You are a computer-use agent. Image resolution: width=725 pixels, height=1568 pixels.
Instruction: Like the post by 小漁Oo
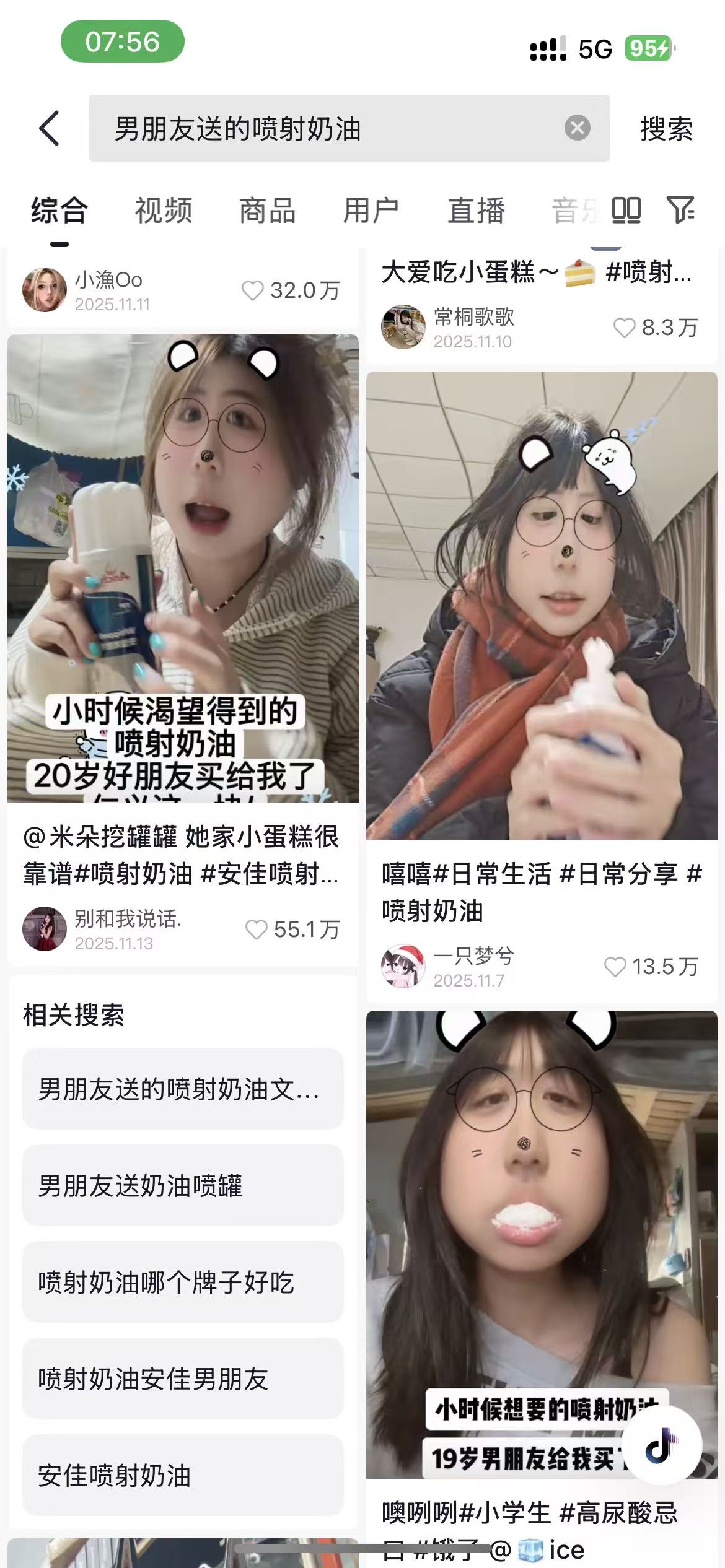pos(253,290)
